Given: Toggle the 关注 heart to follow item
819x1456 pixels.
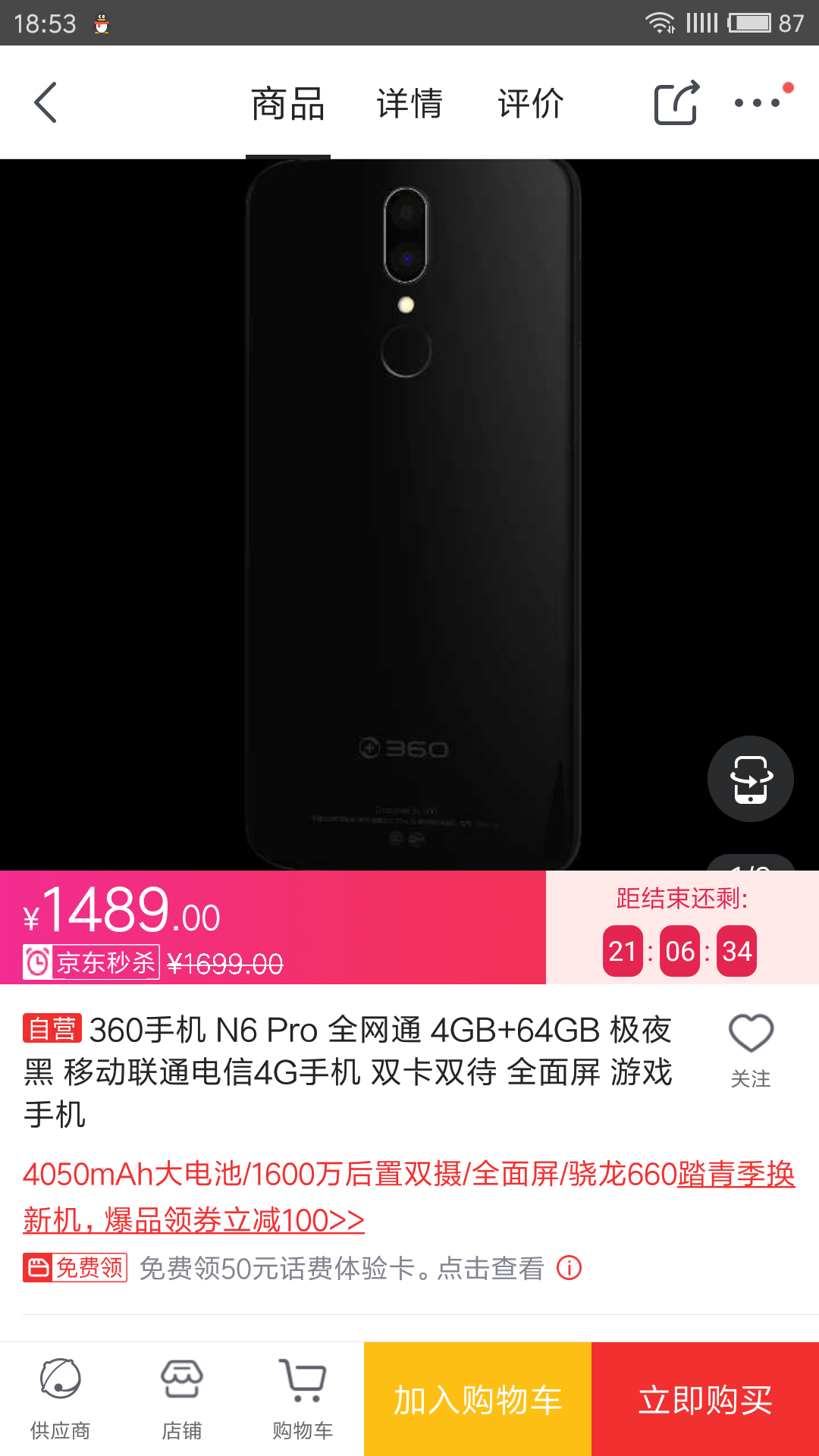Looking at the screenshot, I should coord(751,1032).
